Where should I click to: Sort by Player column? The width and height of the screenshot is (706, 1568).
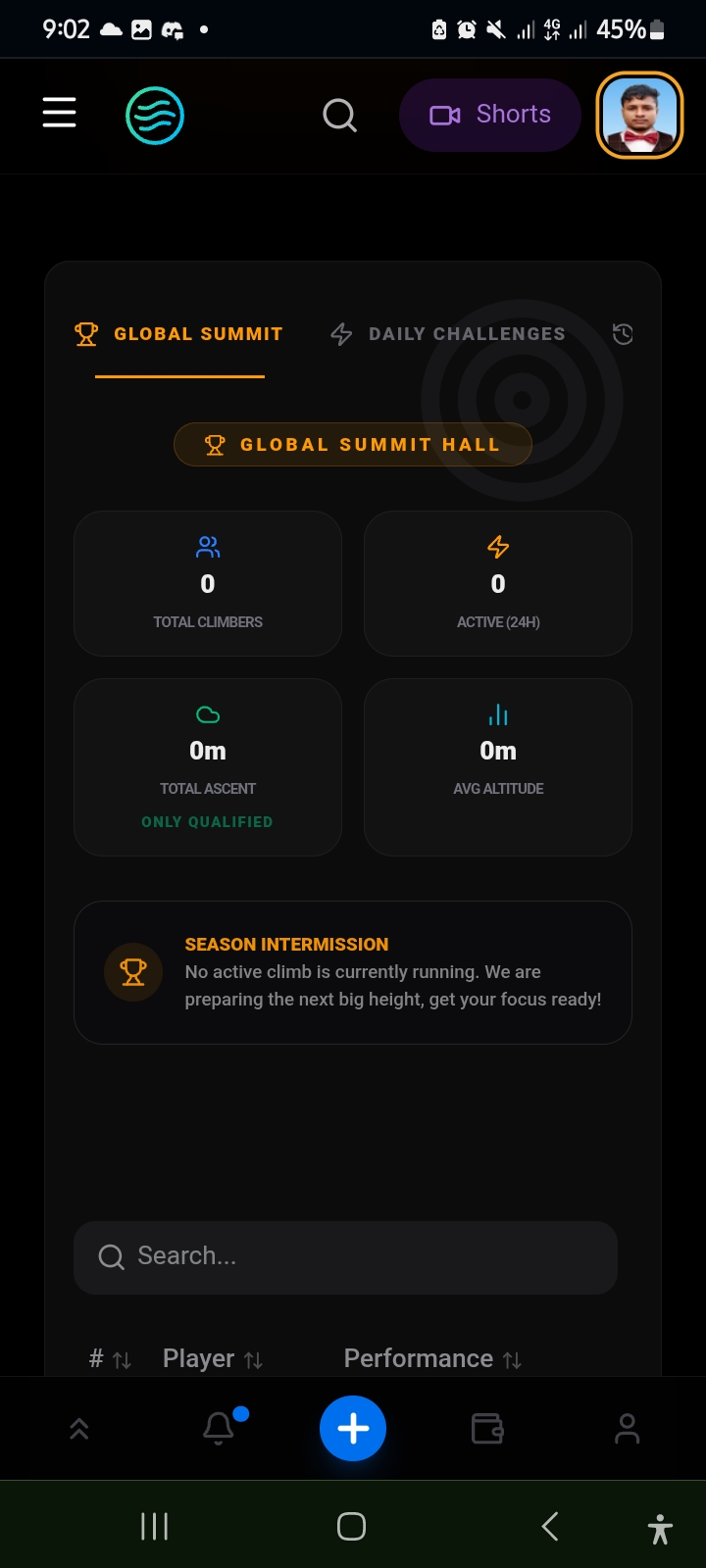pyautogui.click(x=212, y=1359)
